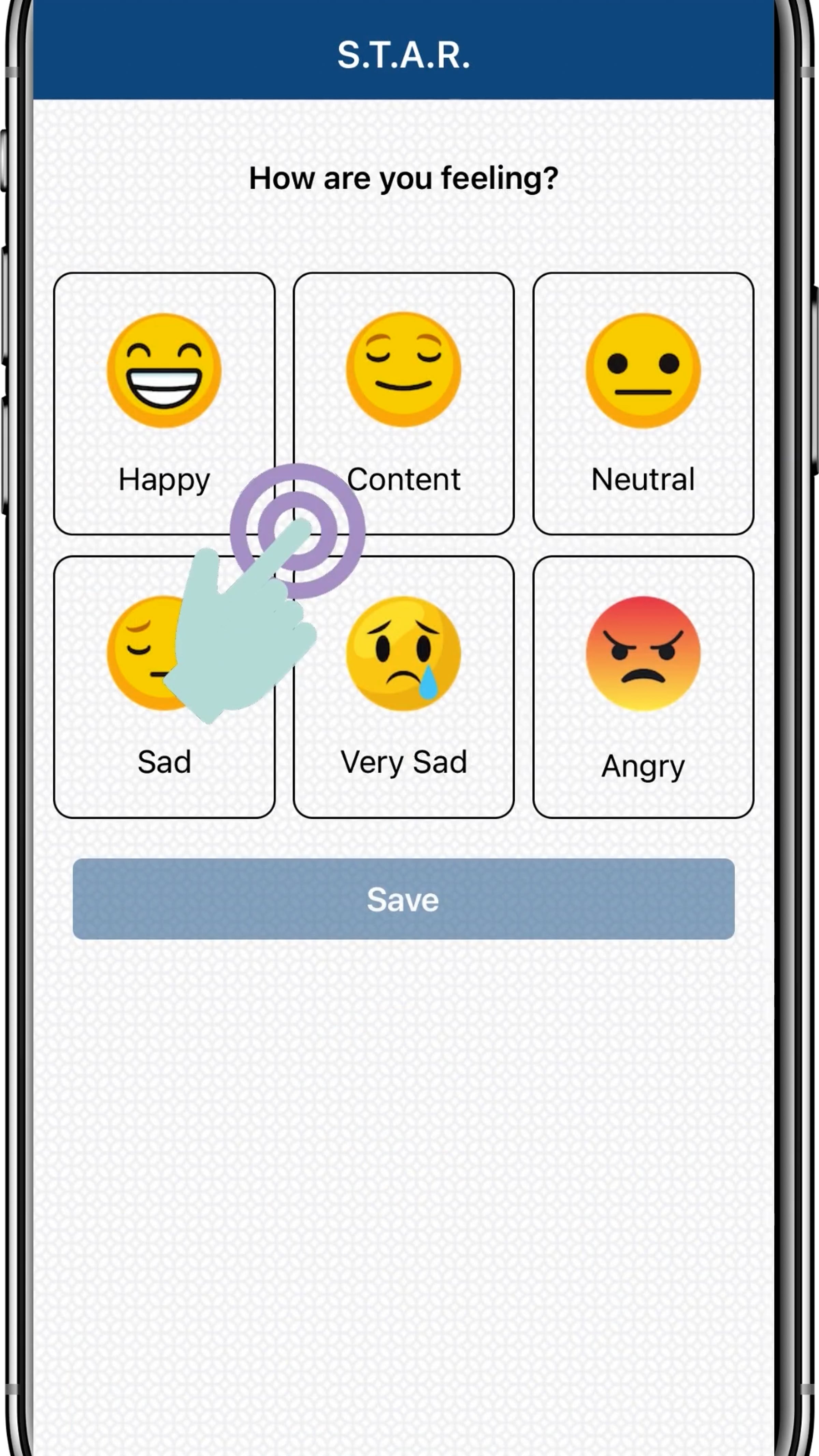The width and height of the screenshot is (819, 1456).
Task: Choose the Angry red face card
Action: coord(643,687)
